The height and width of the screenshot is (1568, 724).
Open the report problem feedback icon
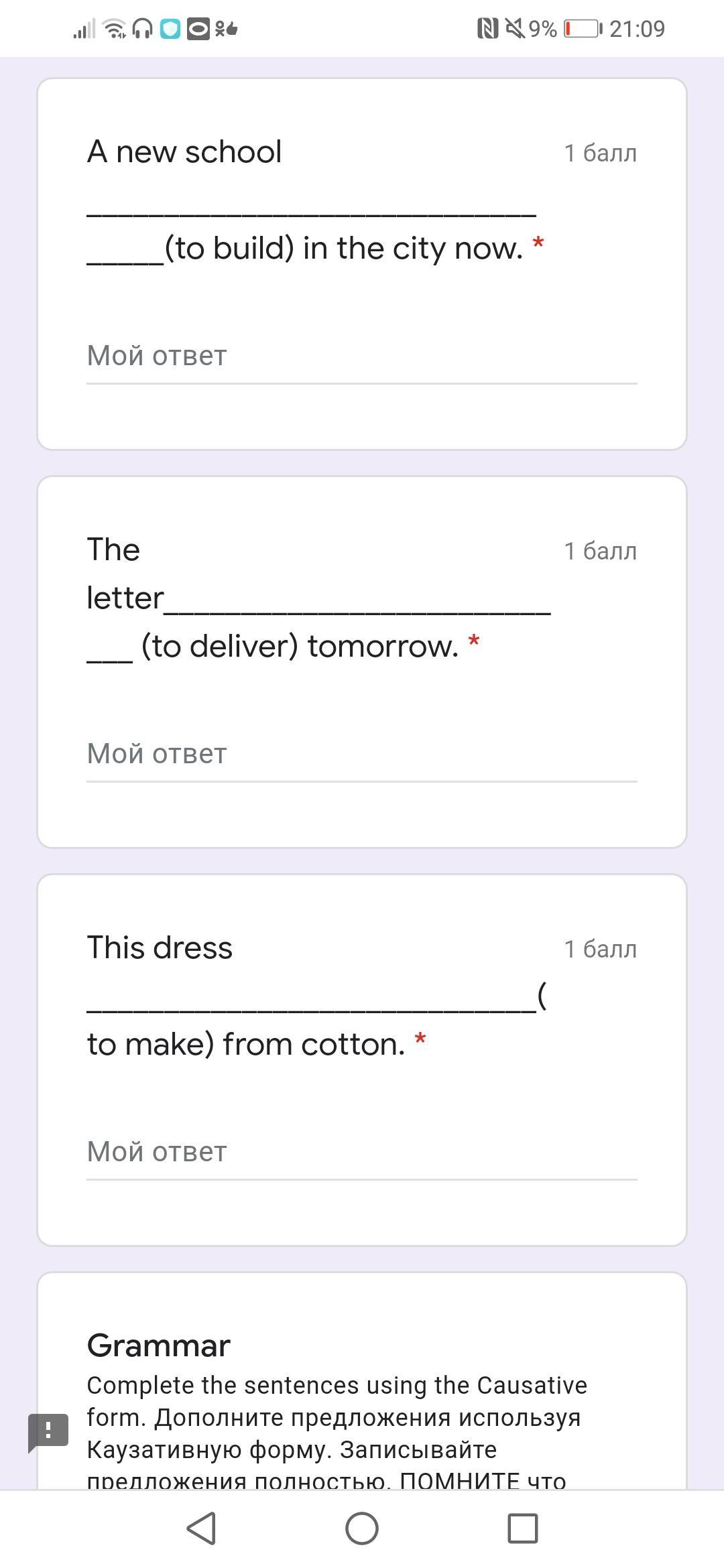(48, 1433)
